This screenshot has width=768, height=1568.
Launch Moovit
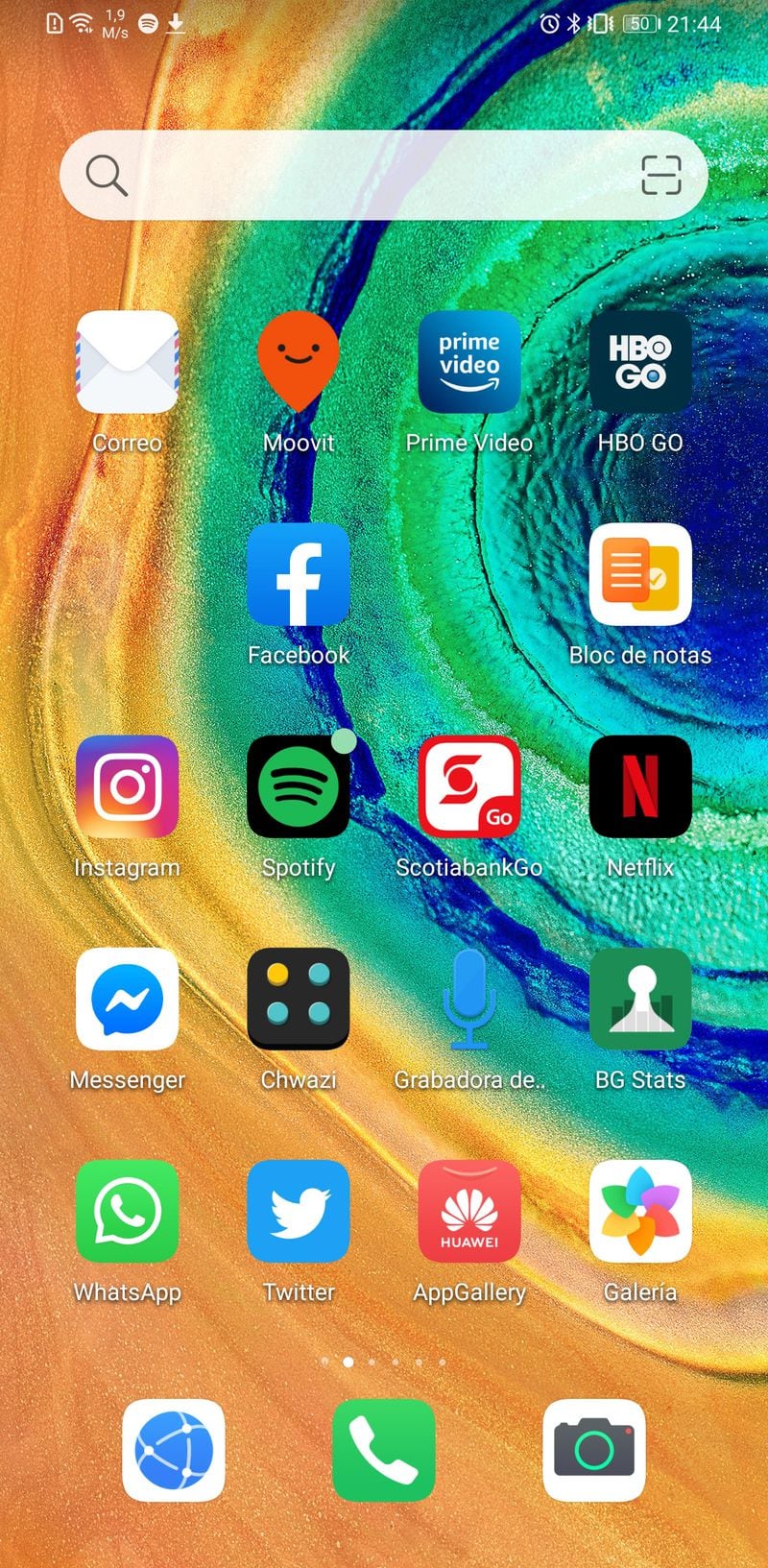[x=299, y=362]
